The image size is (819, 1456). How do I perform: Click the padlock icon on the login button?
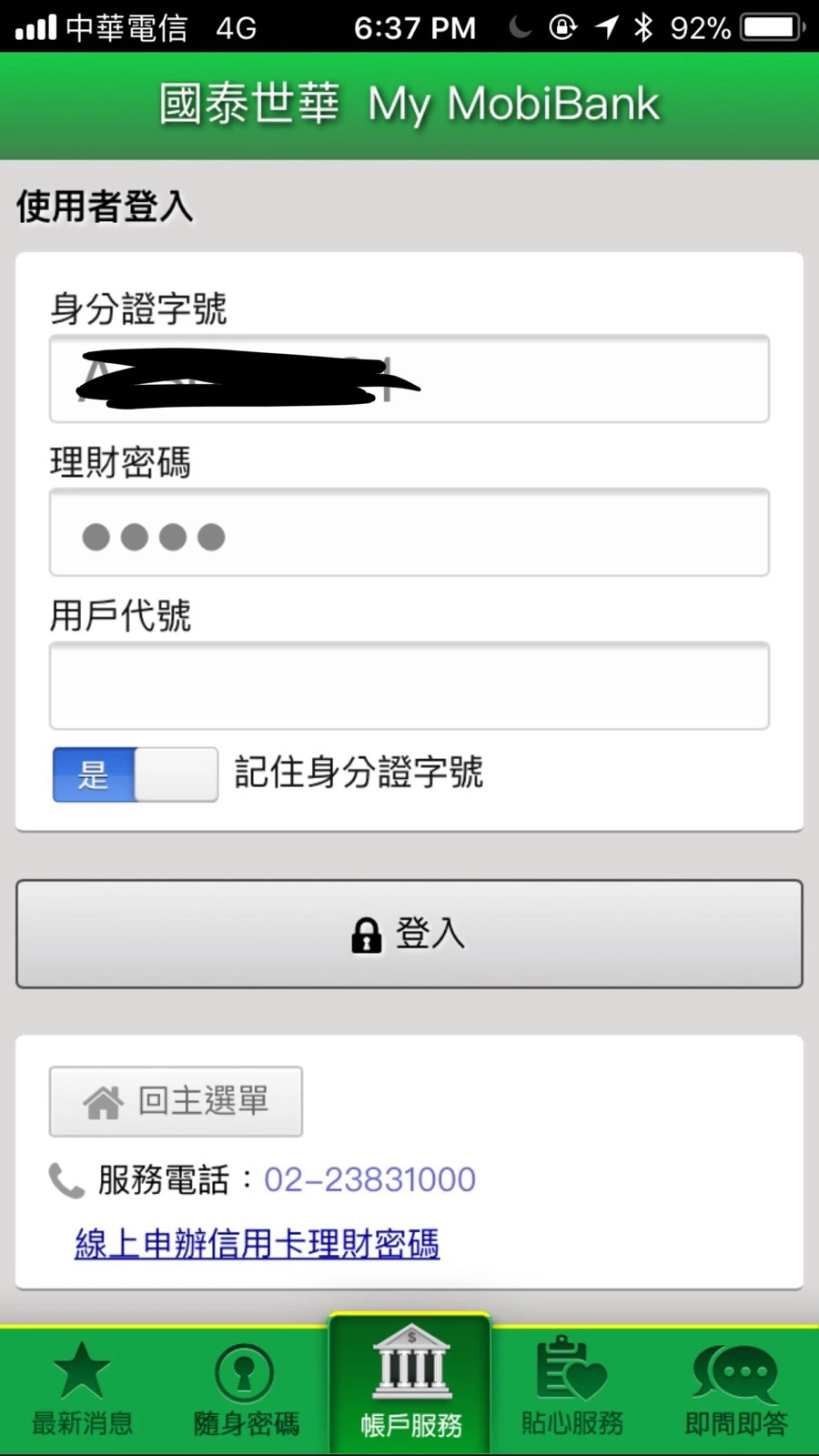tap(367, 935)
